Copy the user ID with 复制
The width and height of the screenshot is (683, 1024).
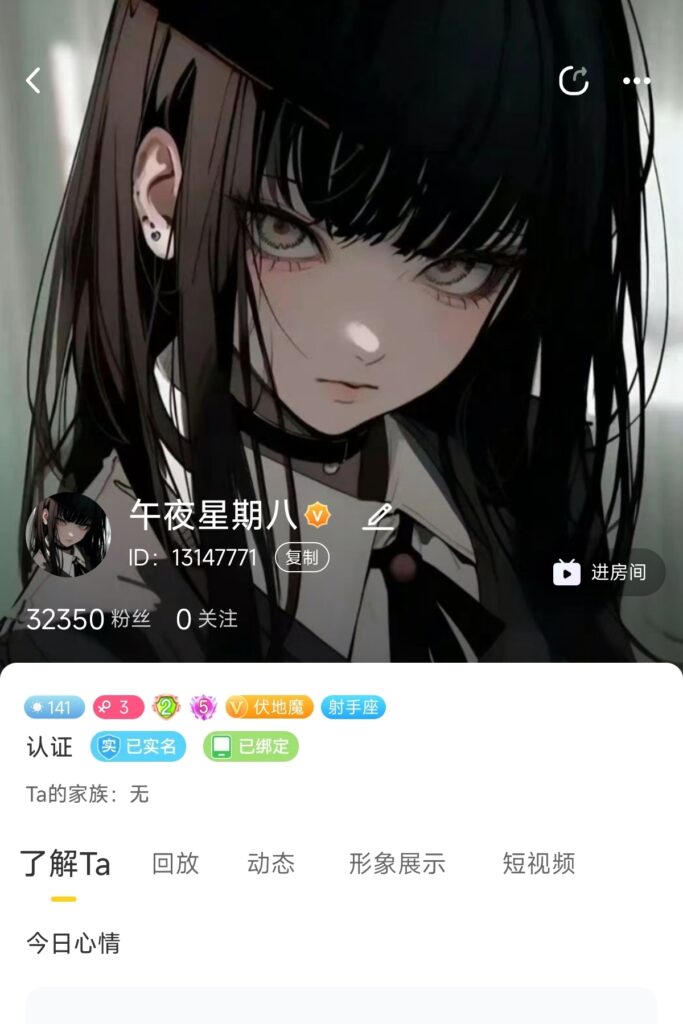point(302,558)
